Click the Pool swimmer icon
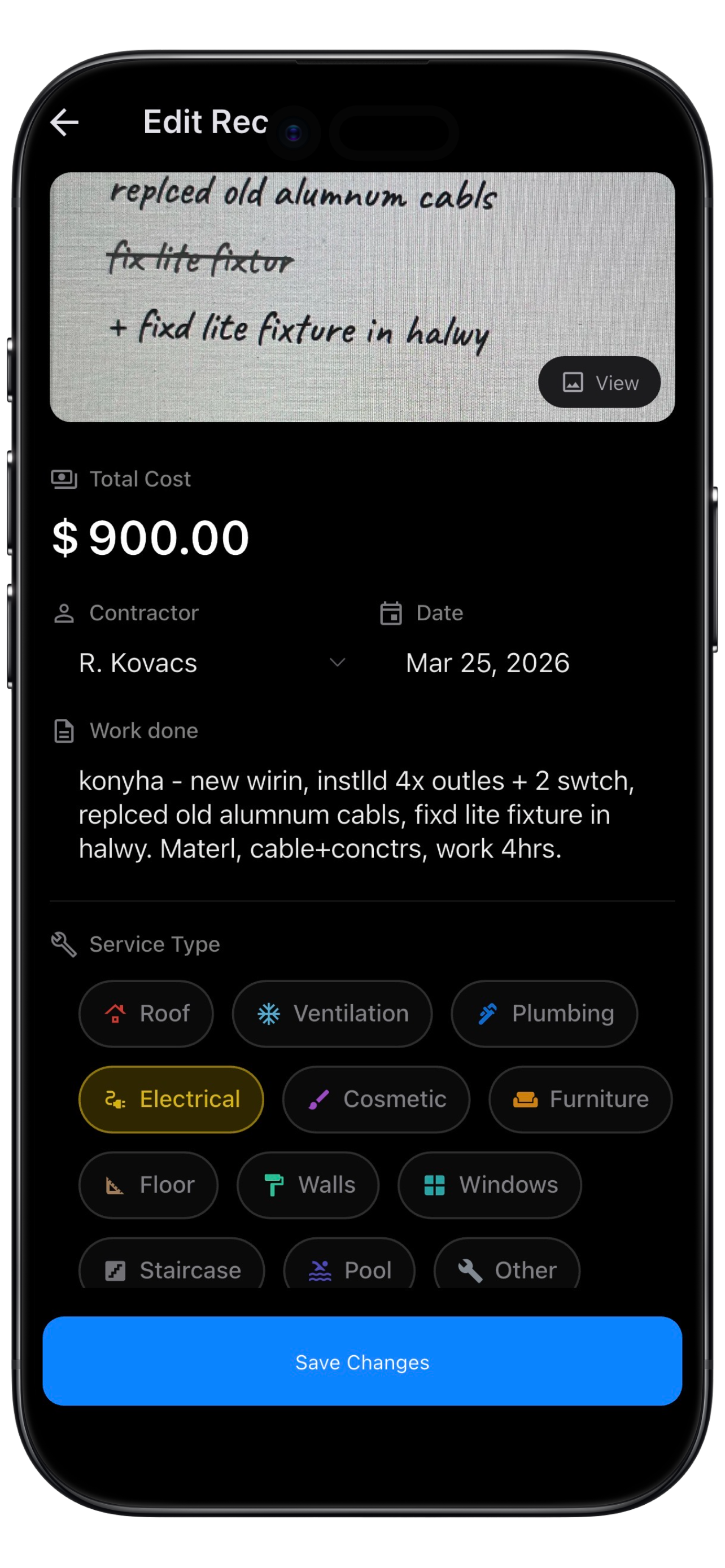This screenshot has width=725, height=1568. (x=320, y=1270)
